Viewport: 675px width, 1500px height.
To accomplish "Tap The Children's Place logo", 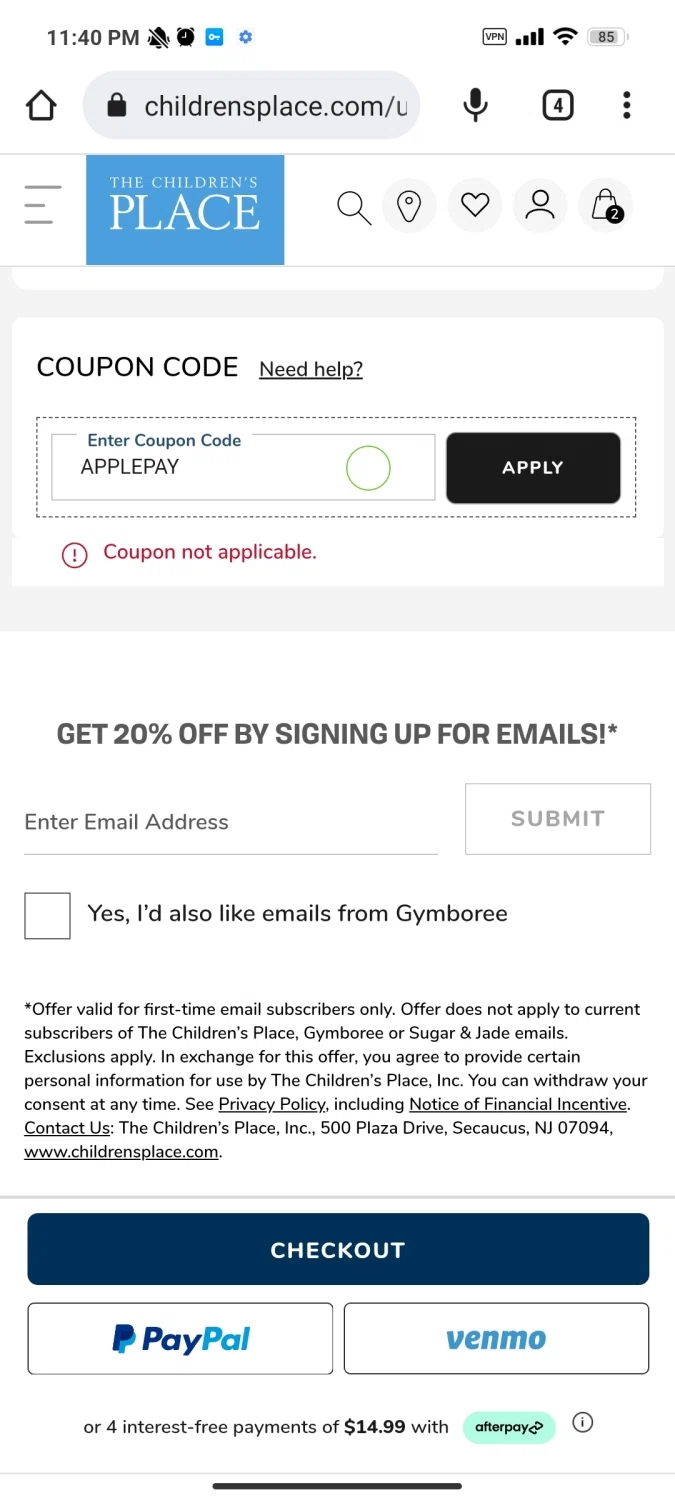I will pos(185,209).
